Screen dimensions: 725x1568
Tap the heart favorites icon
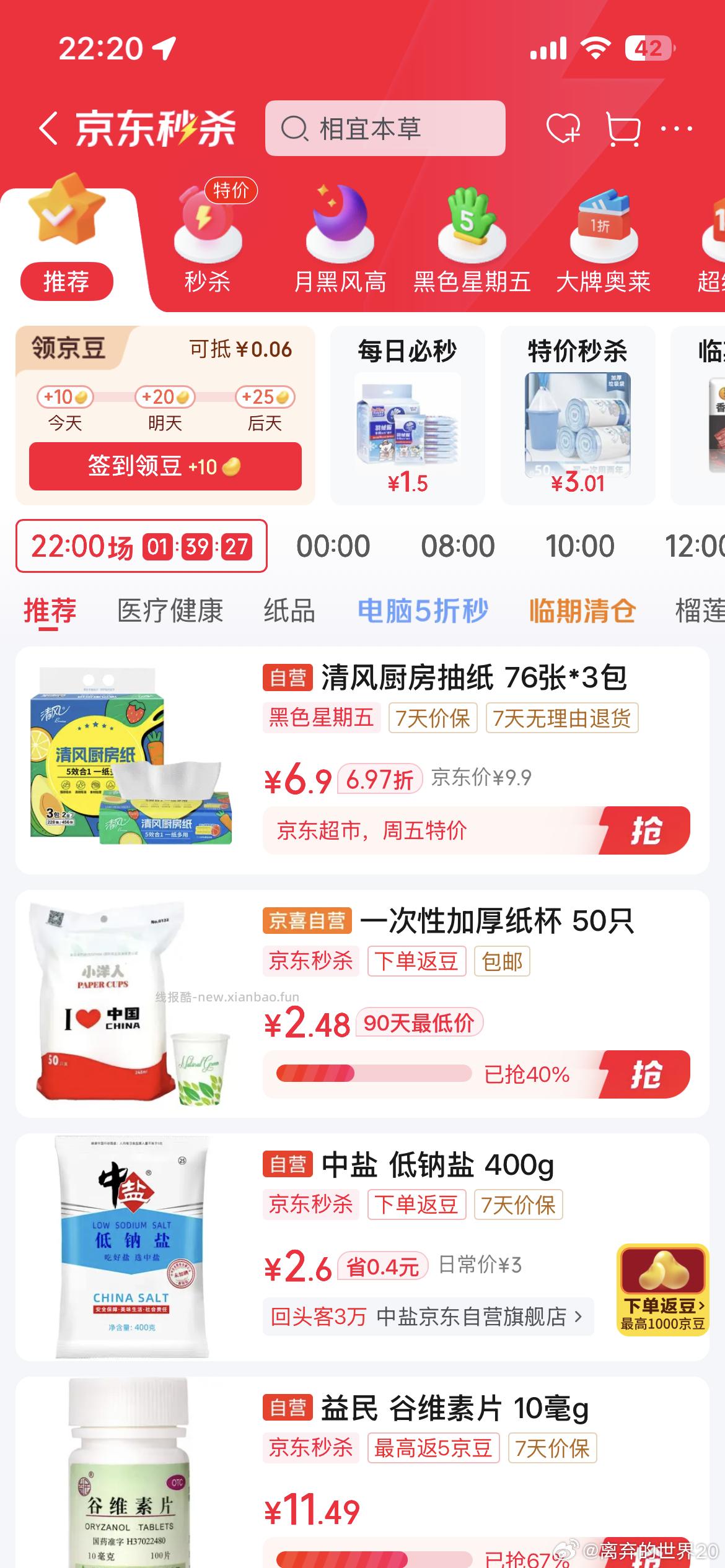[565, 128]
